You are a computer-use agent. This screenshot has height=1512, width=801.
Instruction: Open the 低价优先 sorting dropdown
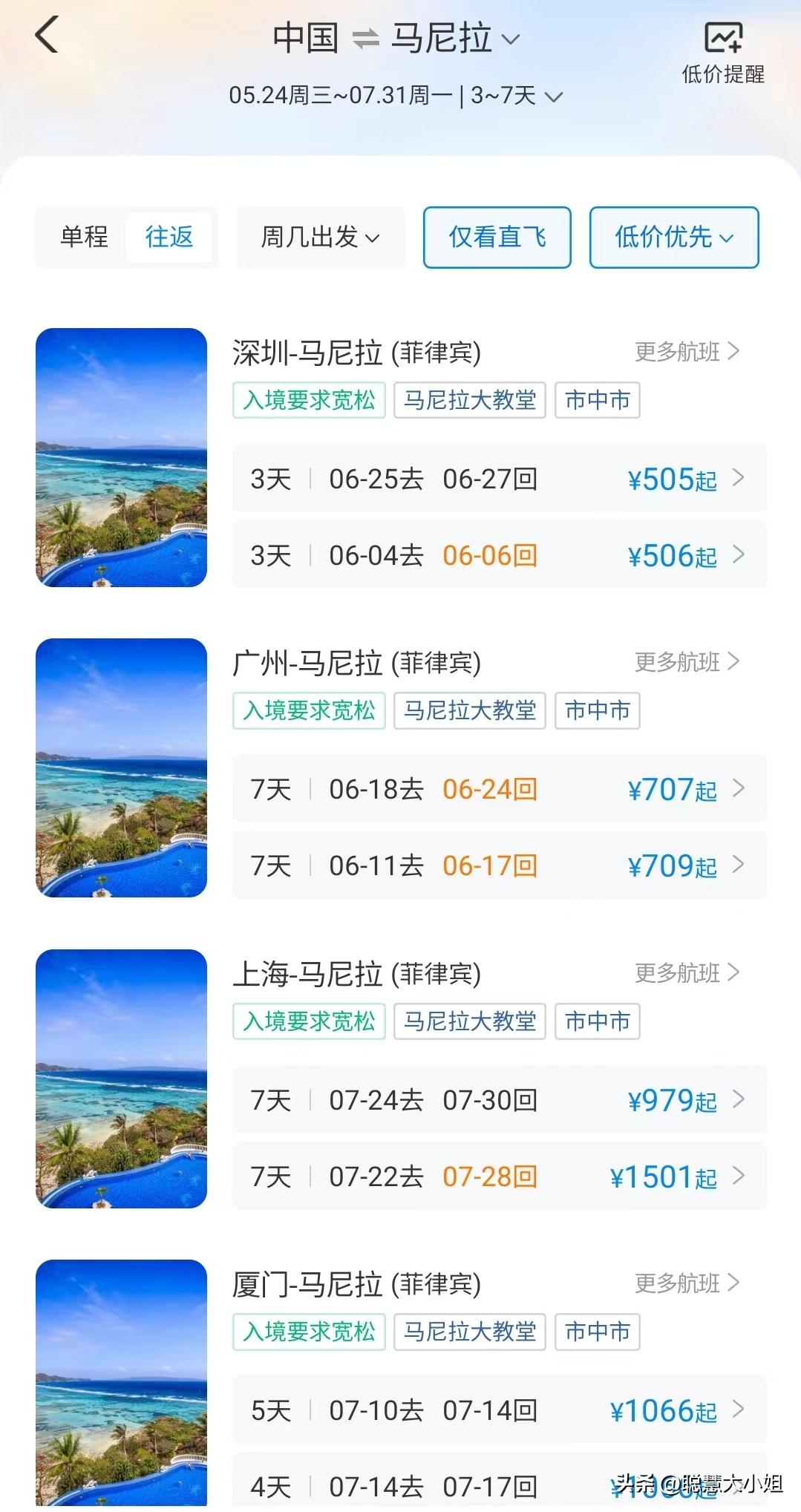(x=672, y=238)
